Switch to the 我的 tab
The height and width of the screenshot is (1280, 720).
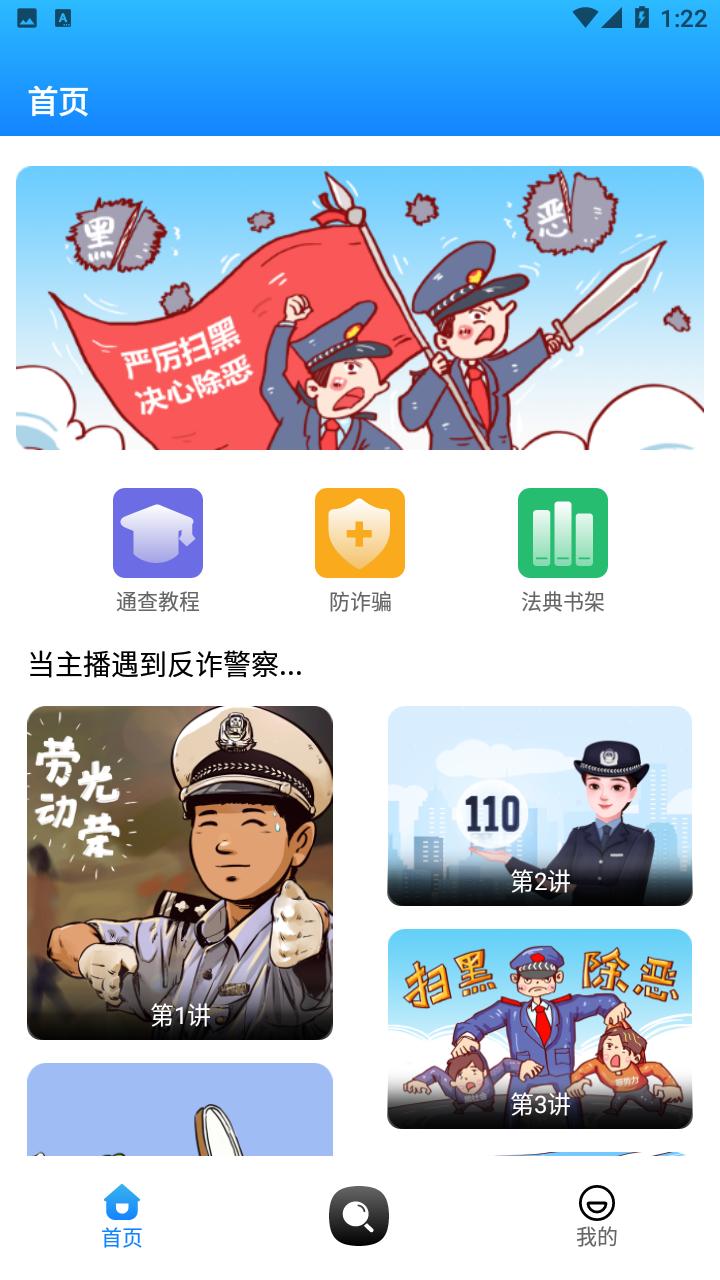pos(597,1216)
